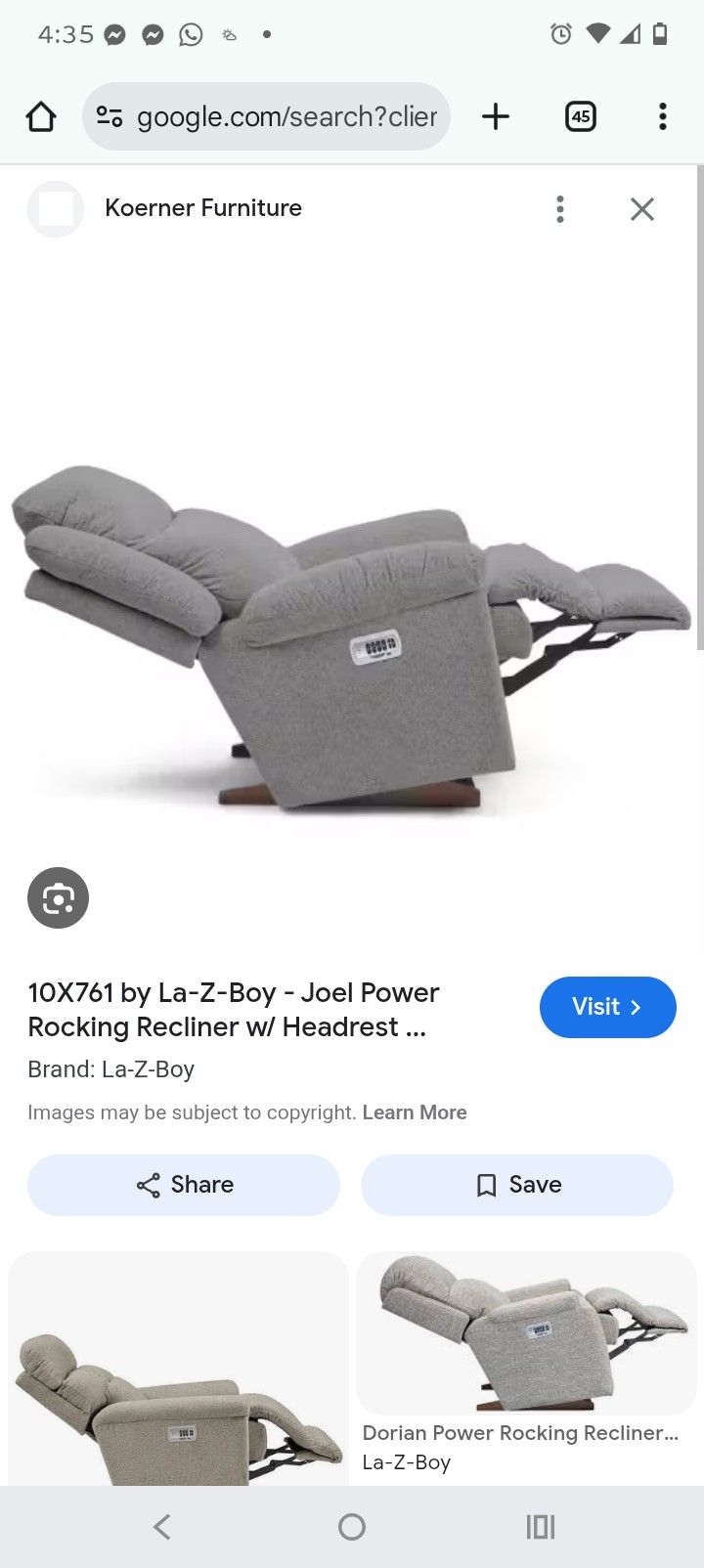Open the Dorian Power Rocking Recliner thumbnail
Viewport: 704px width, 1568px height.
526,1332
